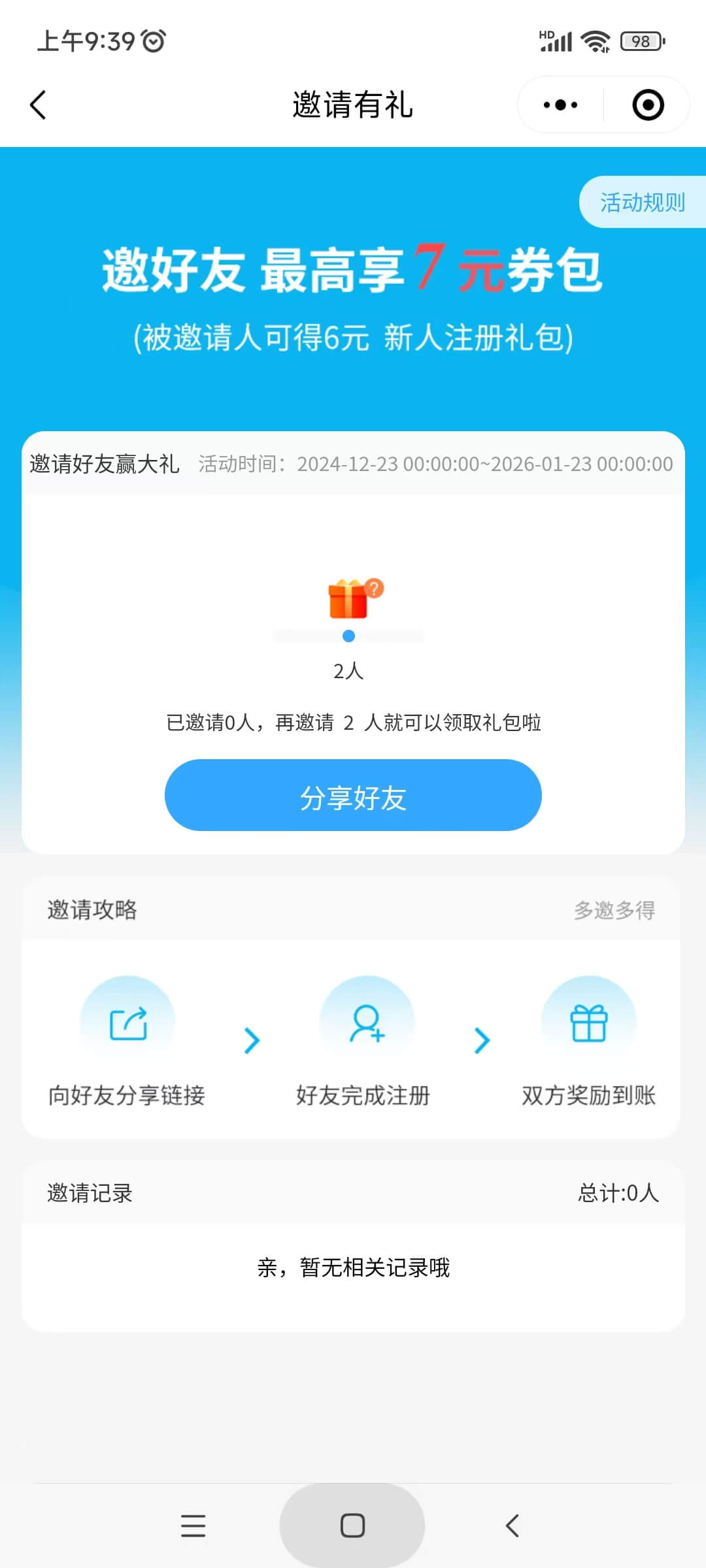706x1568 pixels.
Task: Tap the 分享好友 button
Action: click(x=353, y=795)
